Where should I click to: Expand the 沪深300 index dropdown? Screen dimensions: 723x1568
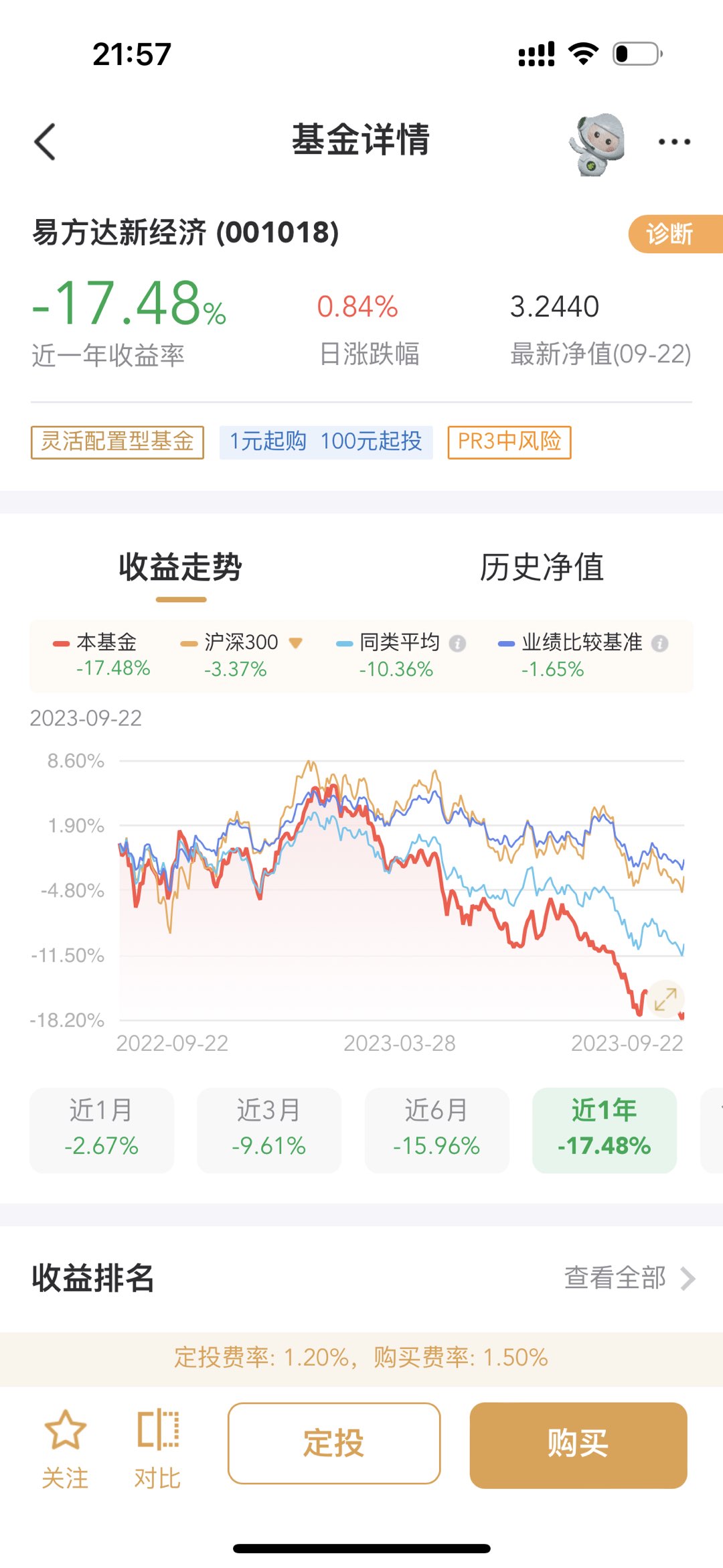295,643
